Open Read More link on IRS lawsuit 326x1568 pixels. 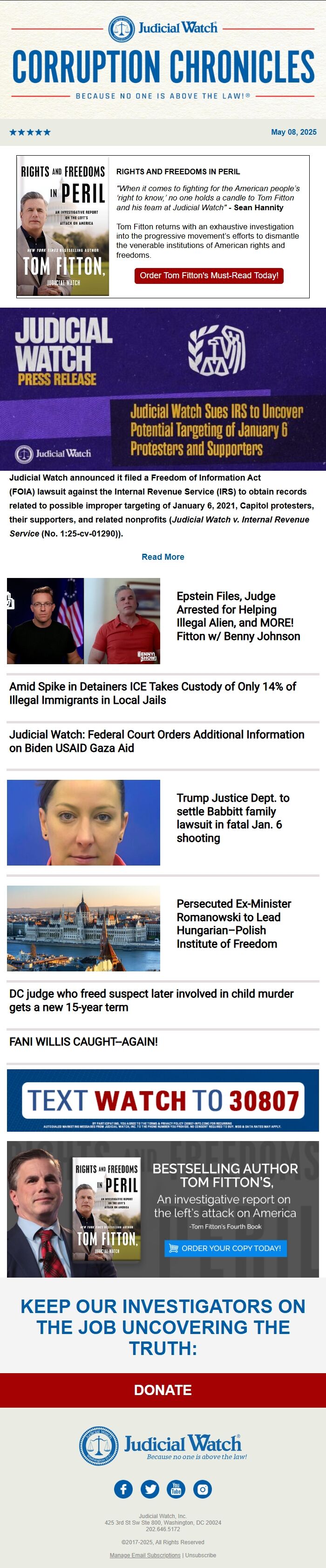tap(163, 557)
